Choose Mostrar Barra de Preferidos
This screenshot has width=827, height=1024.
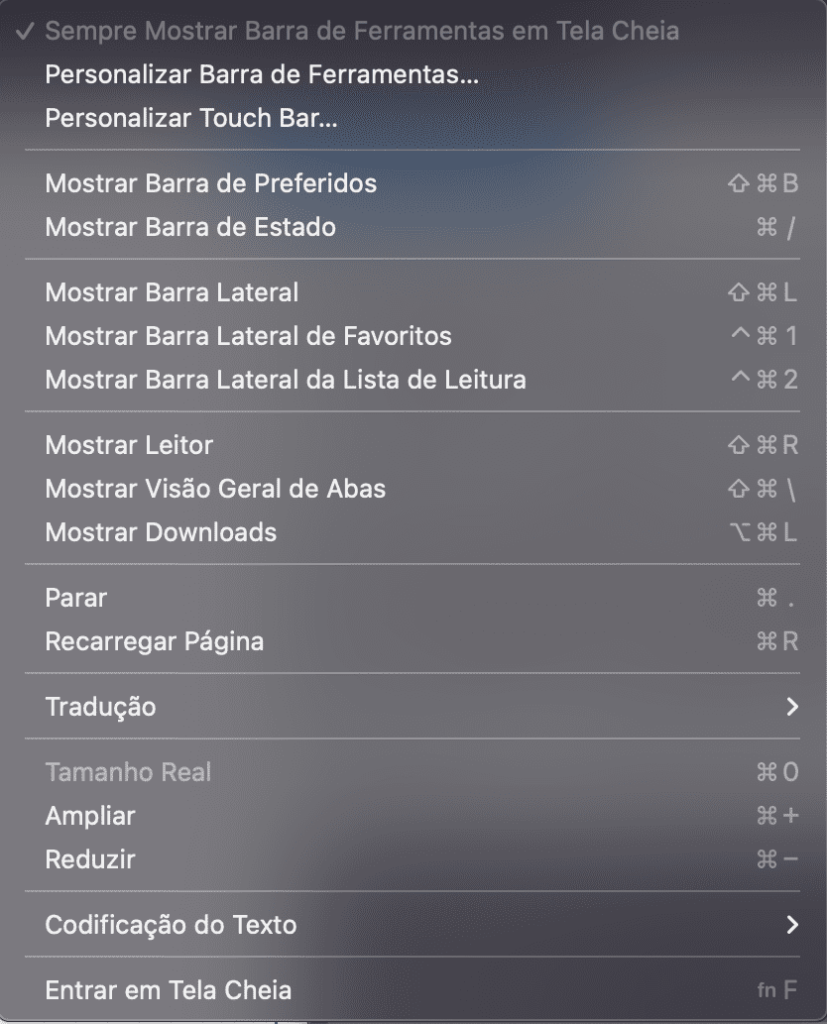[211, 184]
